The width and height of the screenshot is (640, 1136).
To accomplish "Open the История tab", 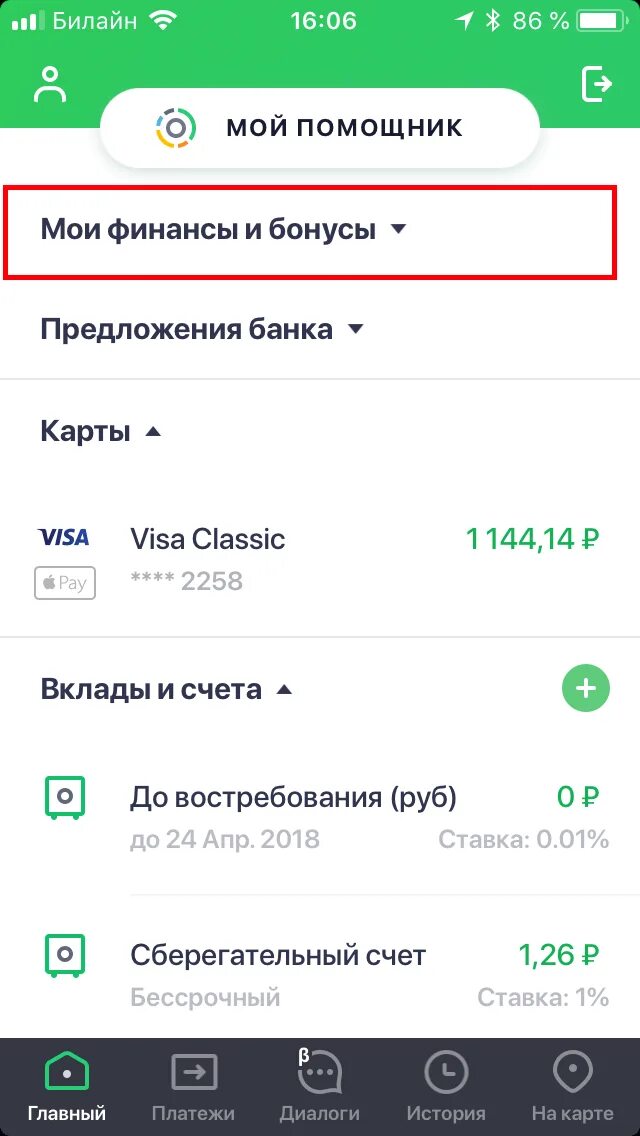I will point(446,1087).
